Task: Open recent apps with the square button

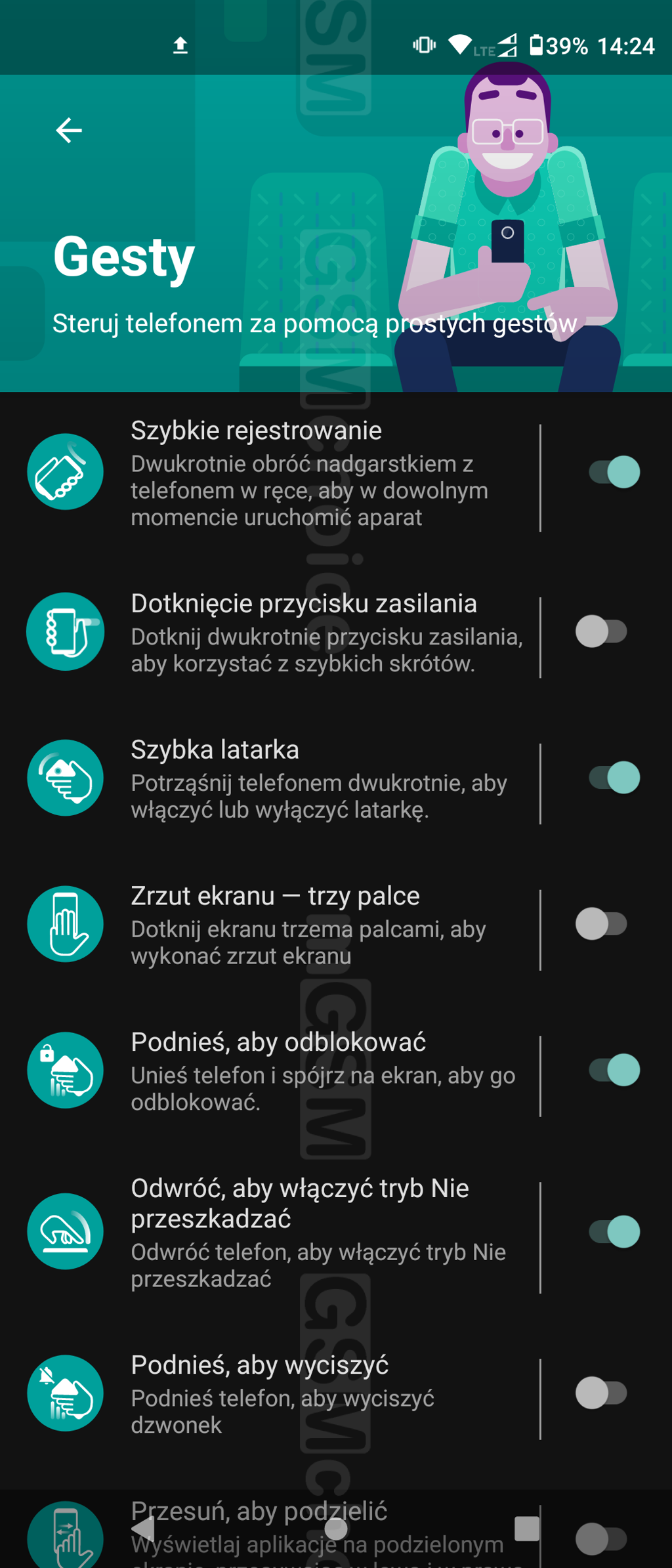Action: pyautogui.click(x=527, y=1529)
